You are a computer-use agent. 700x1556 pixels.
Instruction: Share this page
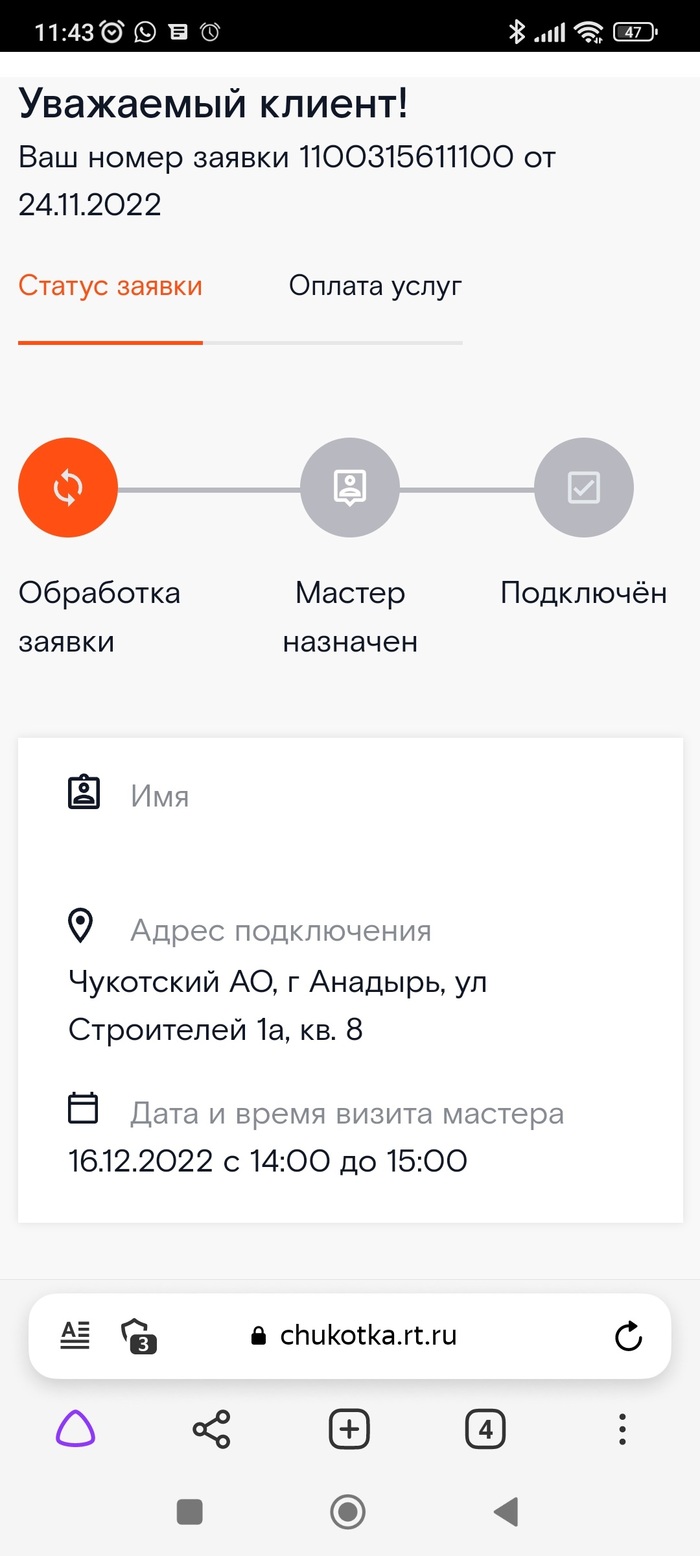(x=211, y=1430)
